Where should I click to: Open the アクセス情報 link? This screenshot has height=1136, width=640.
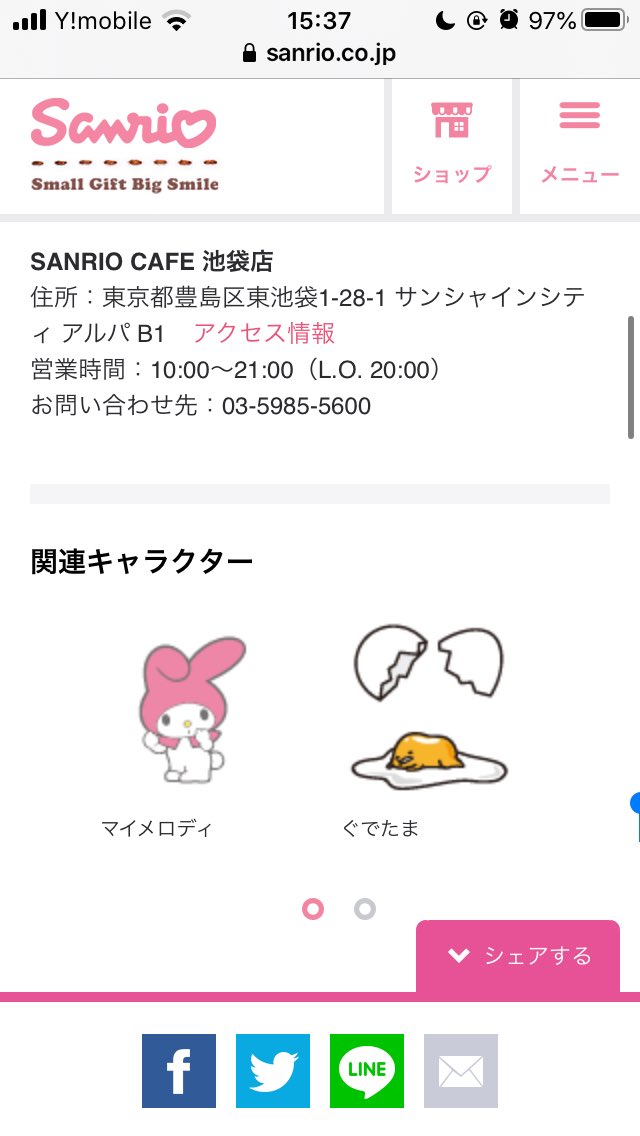pos(264,333)
